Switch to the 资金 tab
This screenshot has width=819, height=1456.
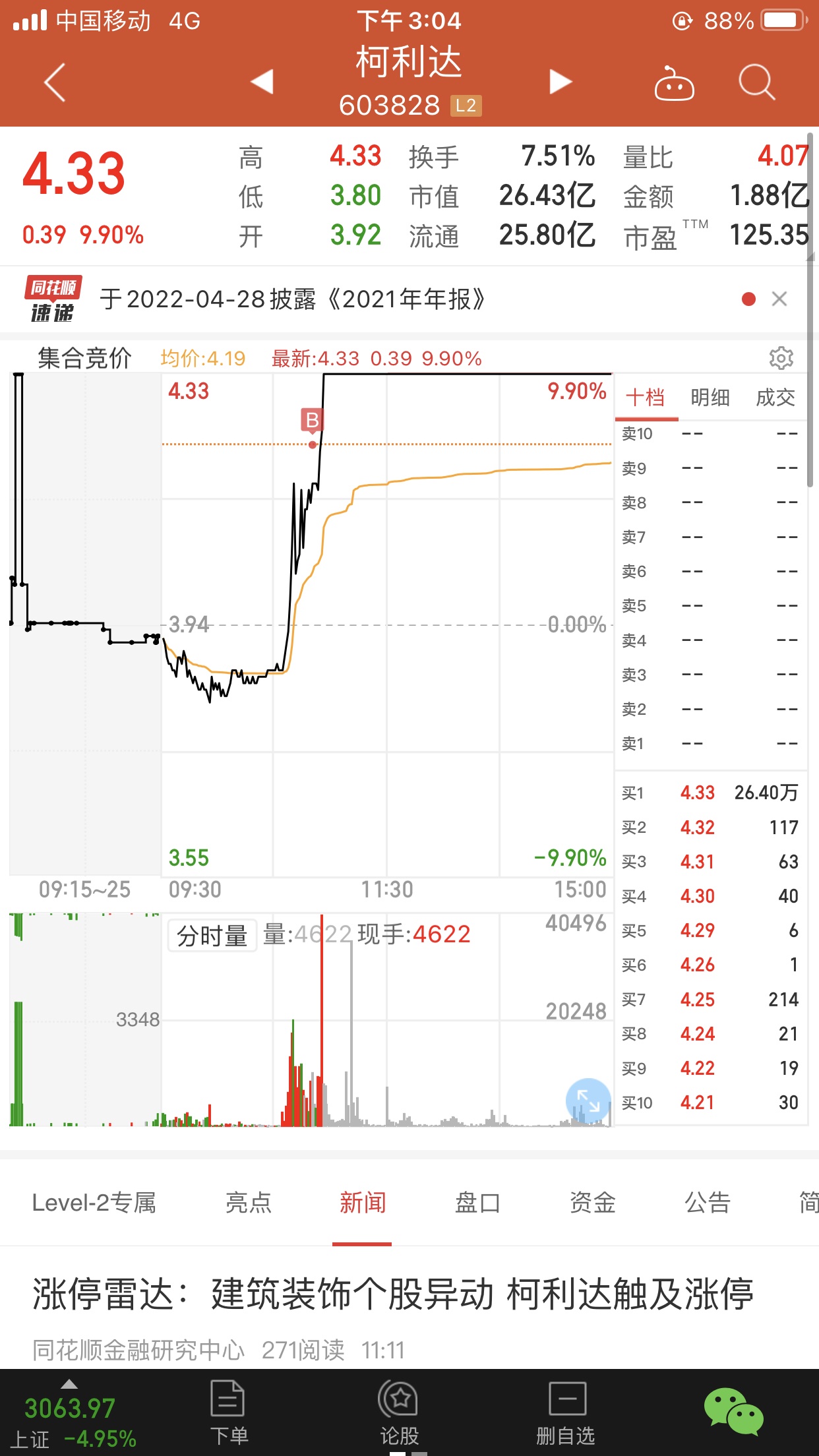592,1203
